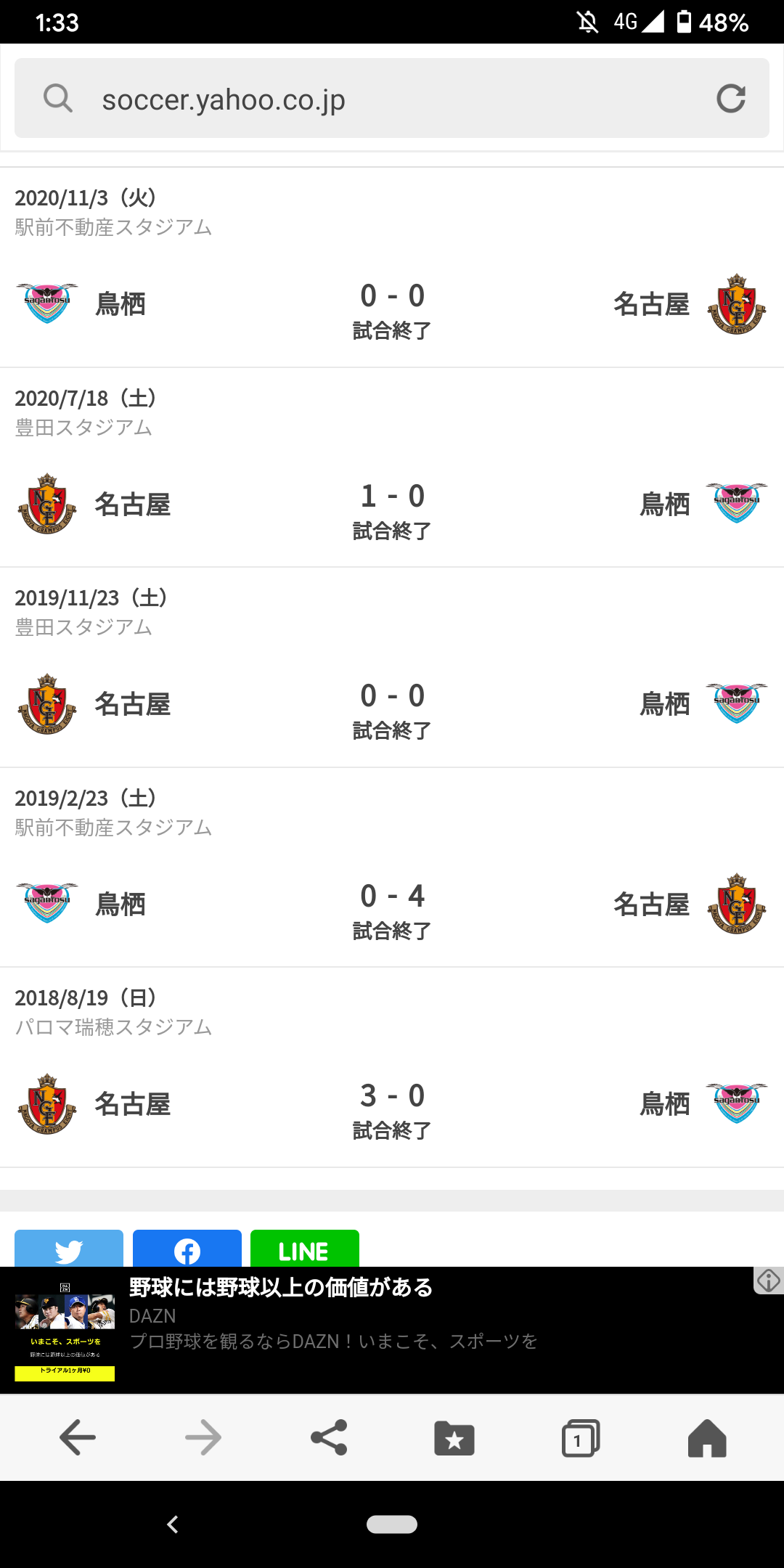This screenshot has height=1568, width=784.
Task: Go back to the previous page
Action: [x=78, y=1437]
